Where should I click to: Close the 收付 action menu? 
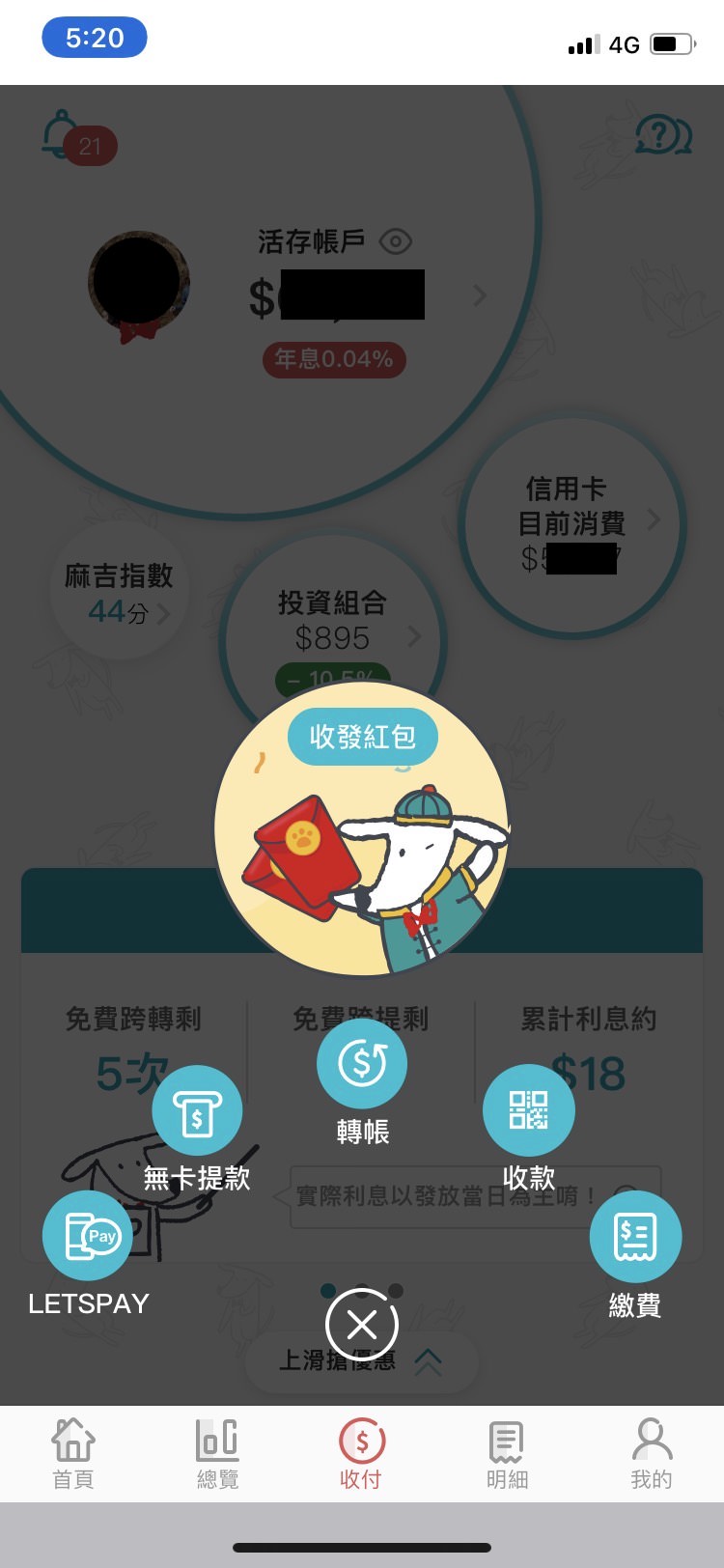coord(362,1326)
